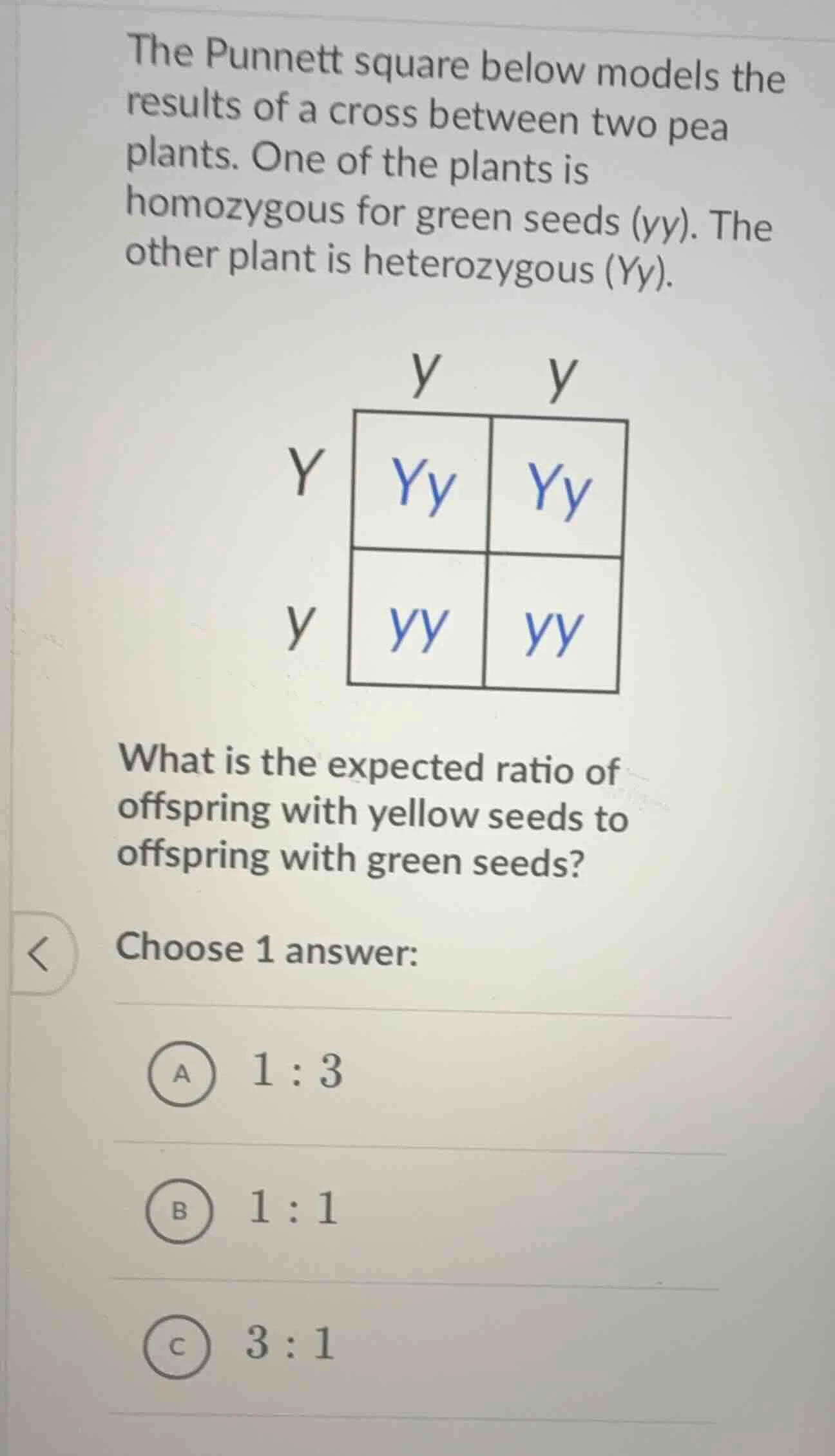This screenshot has width=835, height=1456.
Task: Click the first y column header
Action: tap(422, 377)
